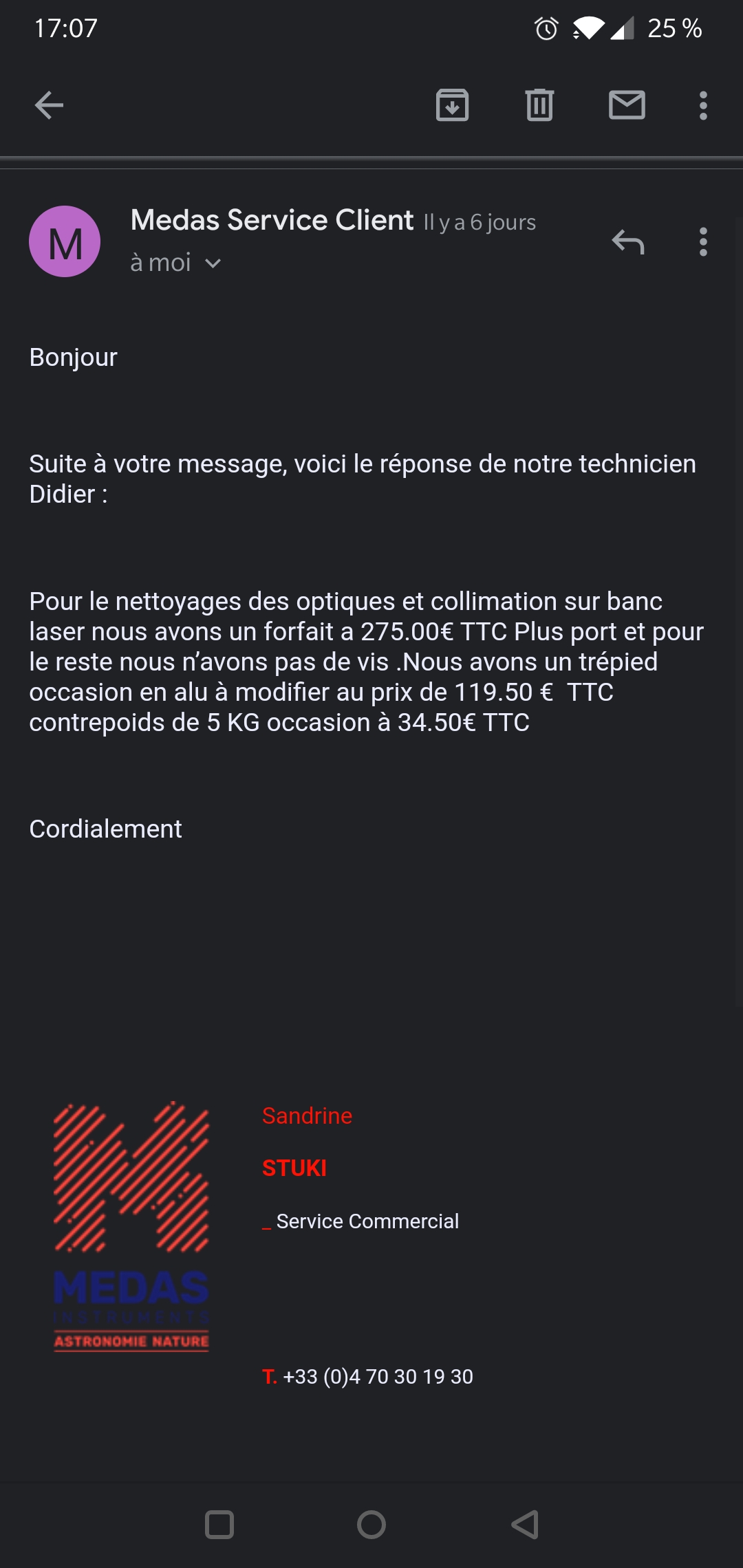
Task: Delete this email
Action: [539, 105]
